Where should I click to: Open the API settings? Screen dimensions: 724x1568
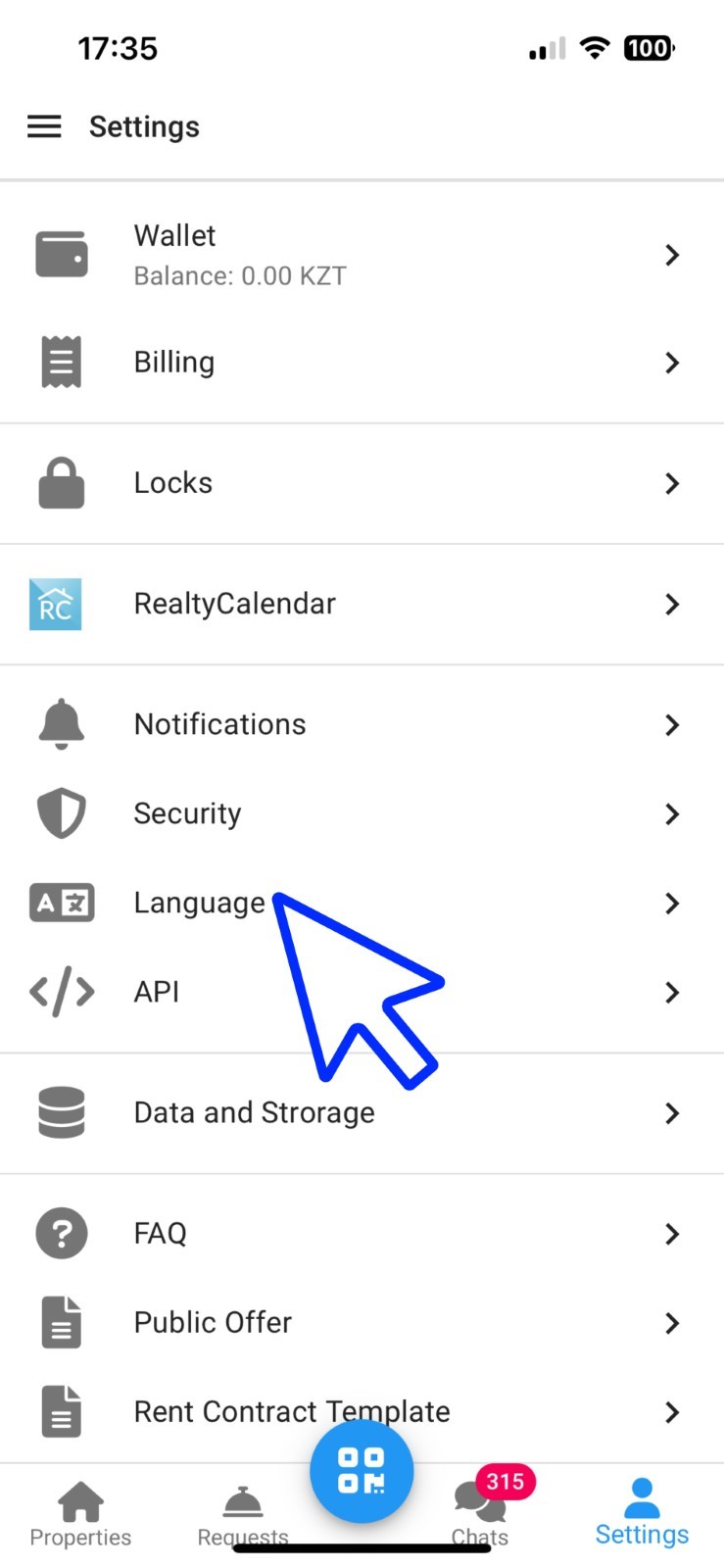(x=362, y=992)
